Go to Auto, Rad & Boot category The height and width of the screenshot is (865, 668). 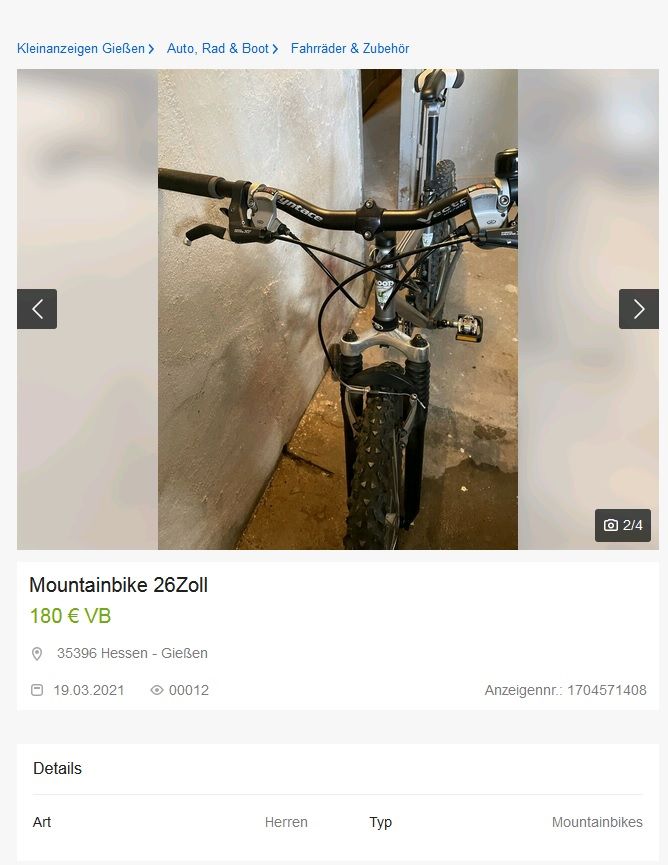[217, 48]
